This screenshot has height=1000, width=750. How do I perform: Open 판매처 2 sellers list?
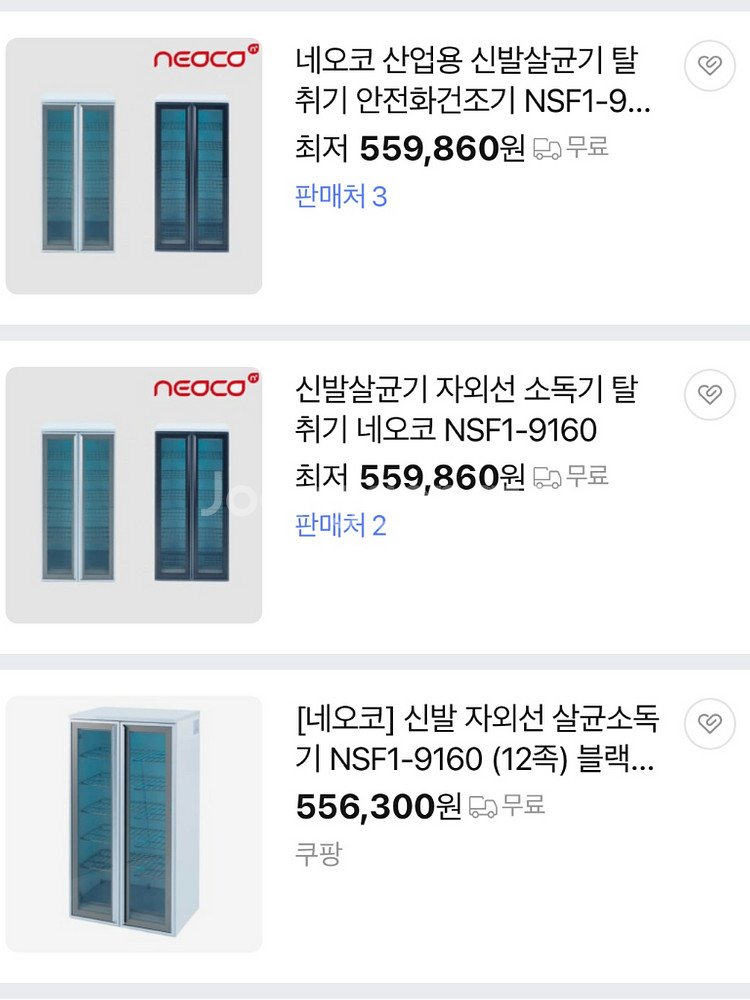(x=341, y=525)
